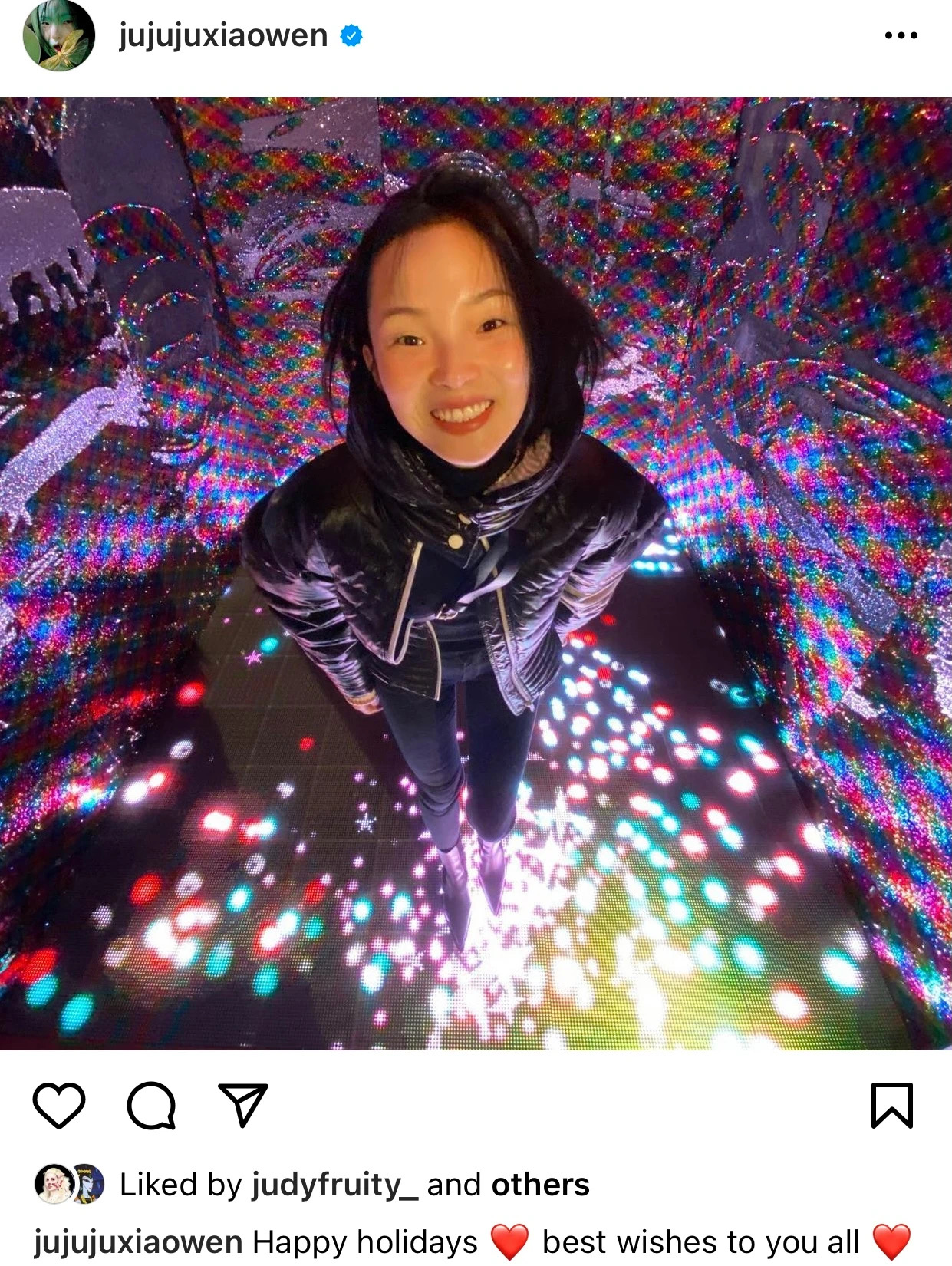View the others who liked this
Image resolution: width=952 pixels, height=1266 pixels.
click(540, 1185)
